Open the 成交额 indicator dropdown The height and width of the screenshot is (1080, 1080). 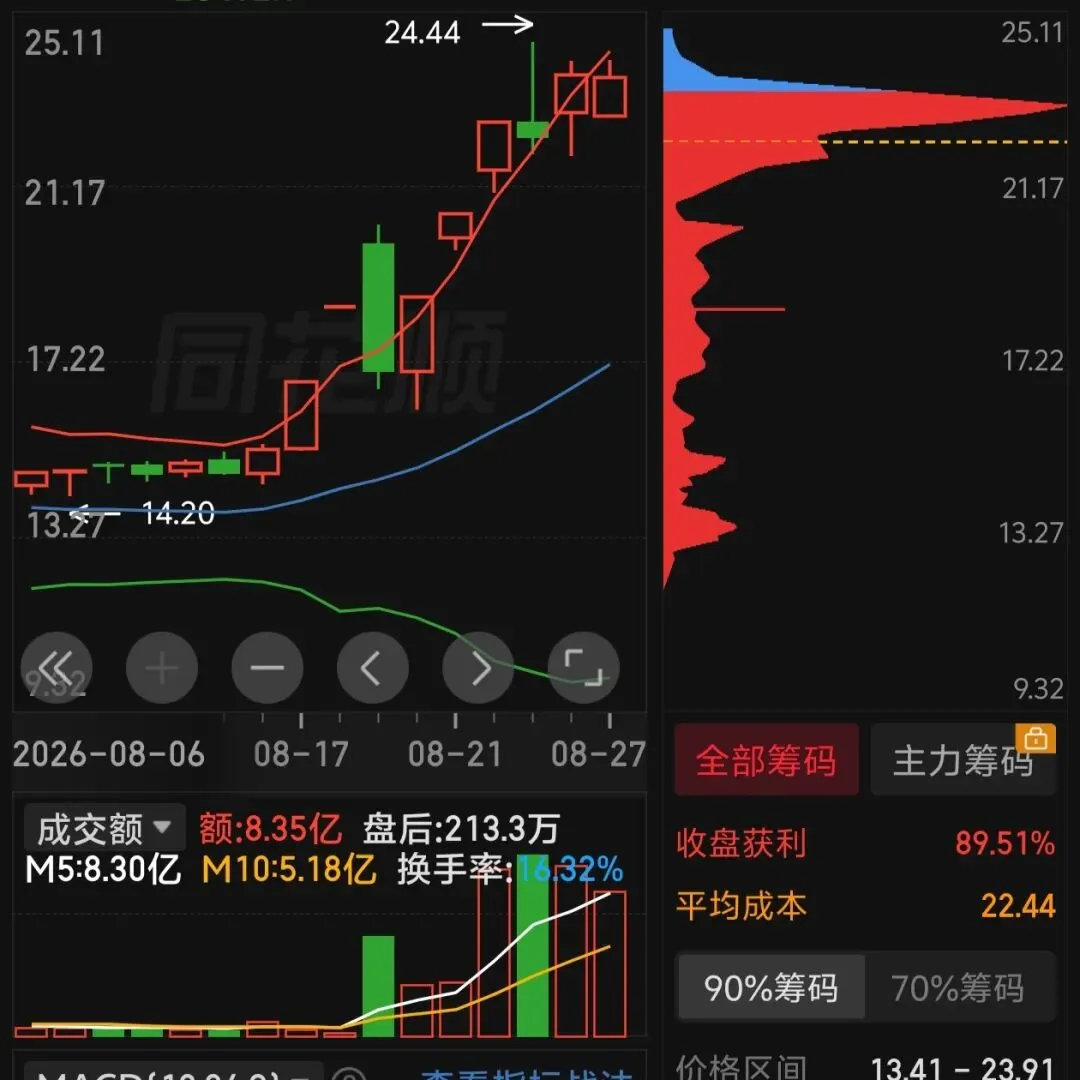(105, 827)
